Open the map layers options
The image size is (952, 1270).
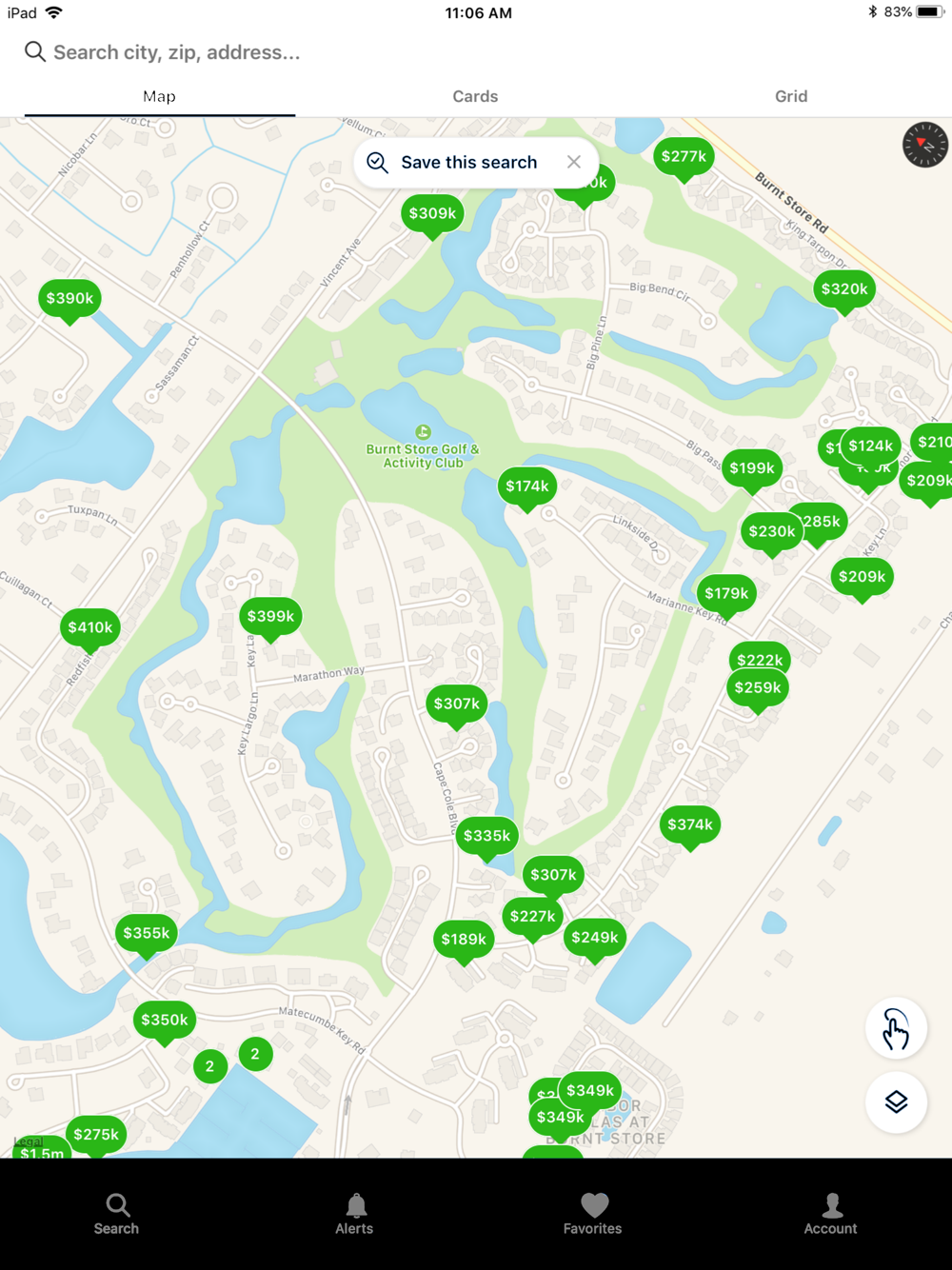(x=896, y=1101)
